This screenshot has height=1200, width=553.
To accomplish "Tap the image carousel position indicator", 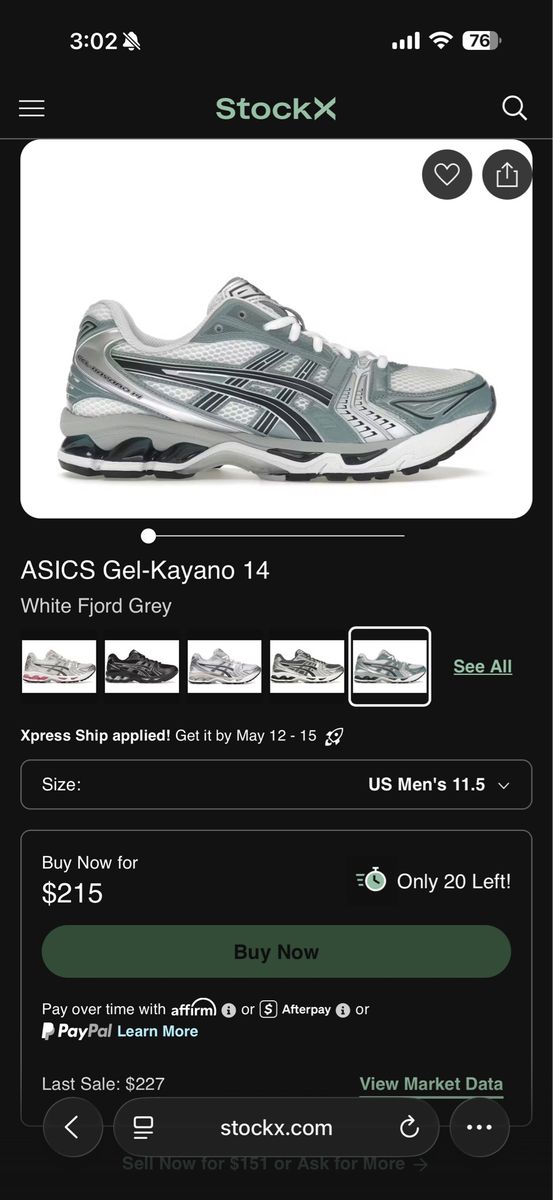I will pyautogui.click(x=149, y=536).
